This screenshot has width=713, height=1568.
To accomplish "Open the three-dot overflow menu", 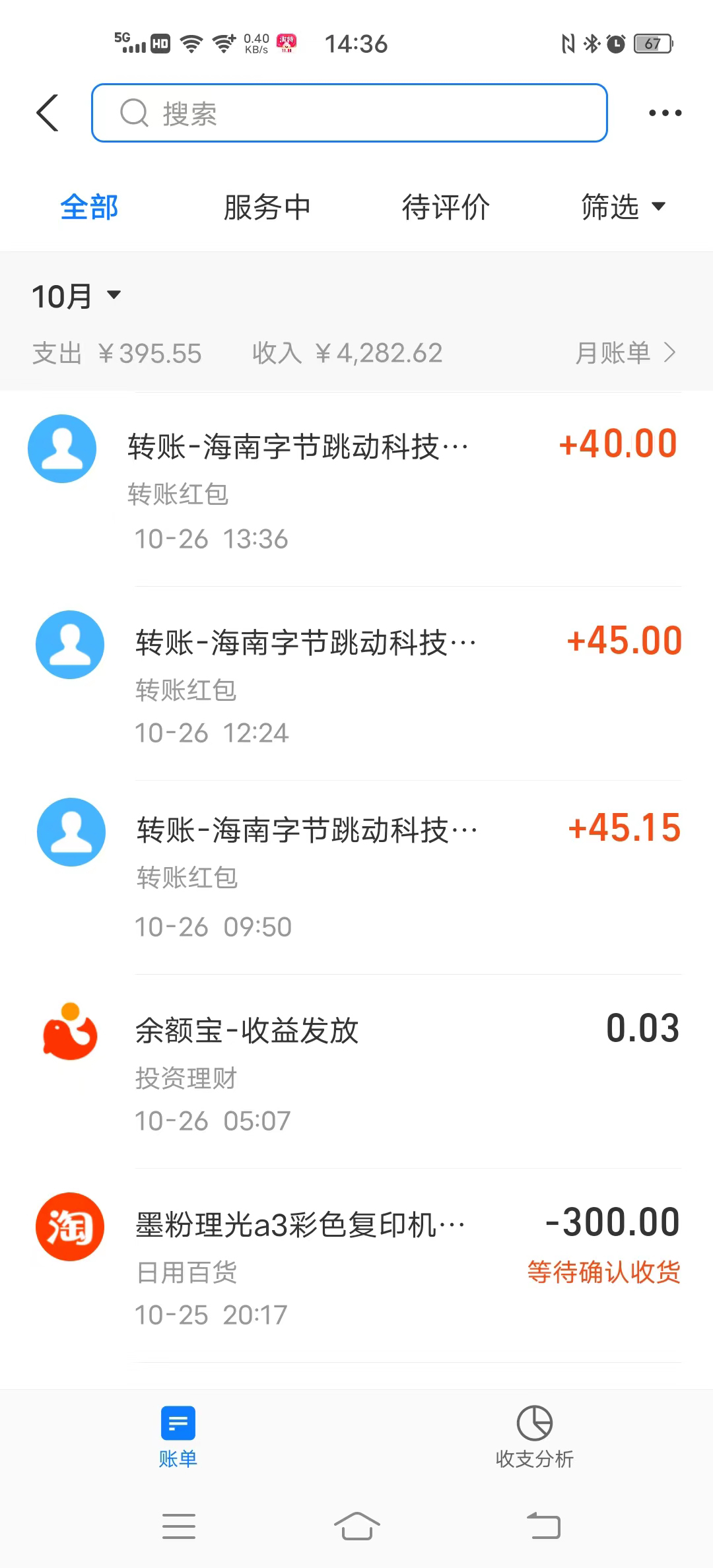I will point(665,113).
